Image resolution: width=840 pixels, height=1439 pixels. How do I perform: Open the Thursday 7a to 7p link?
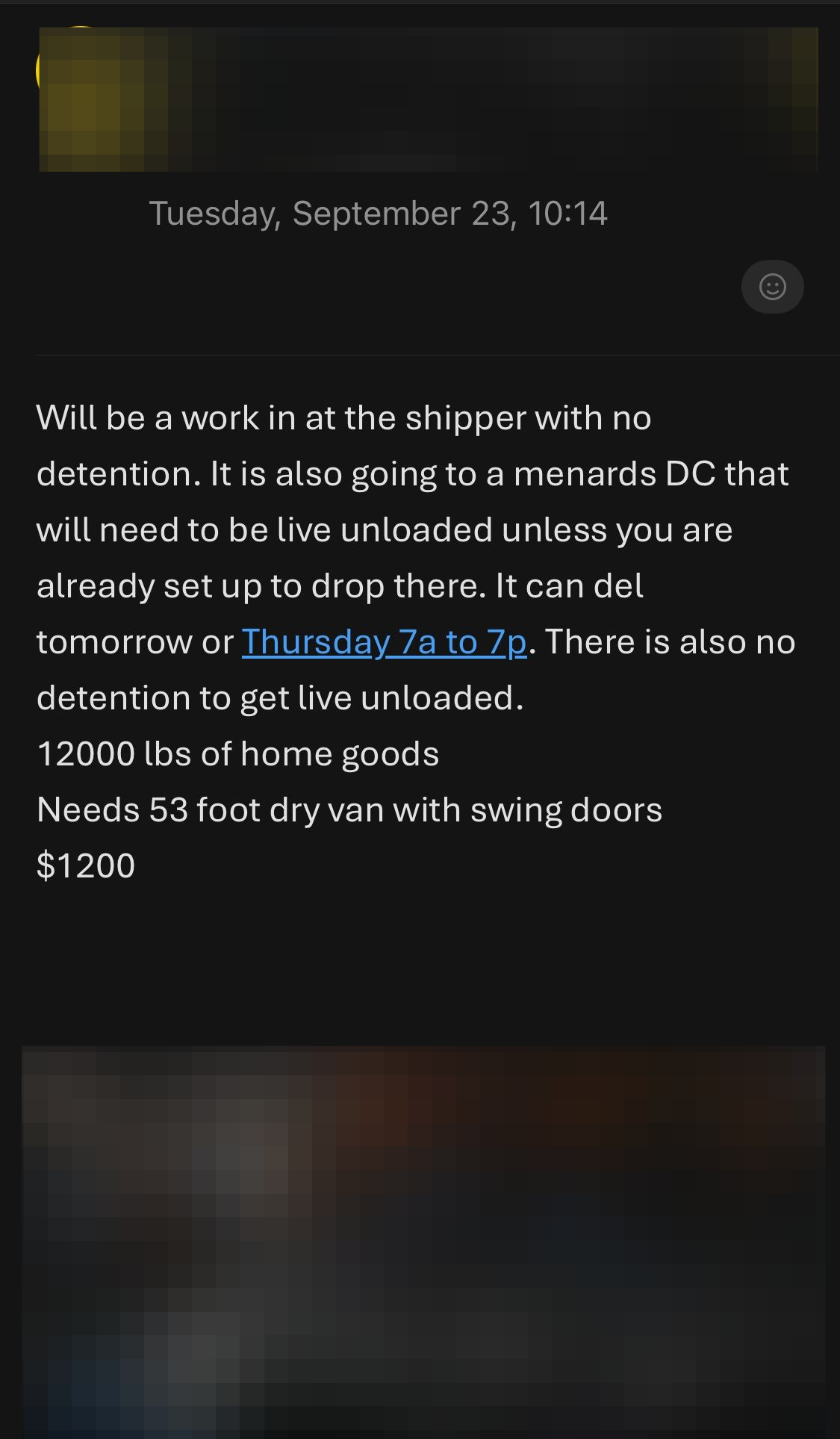pos(384,642)
